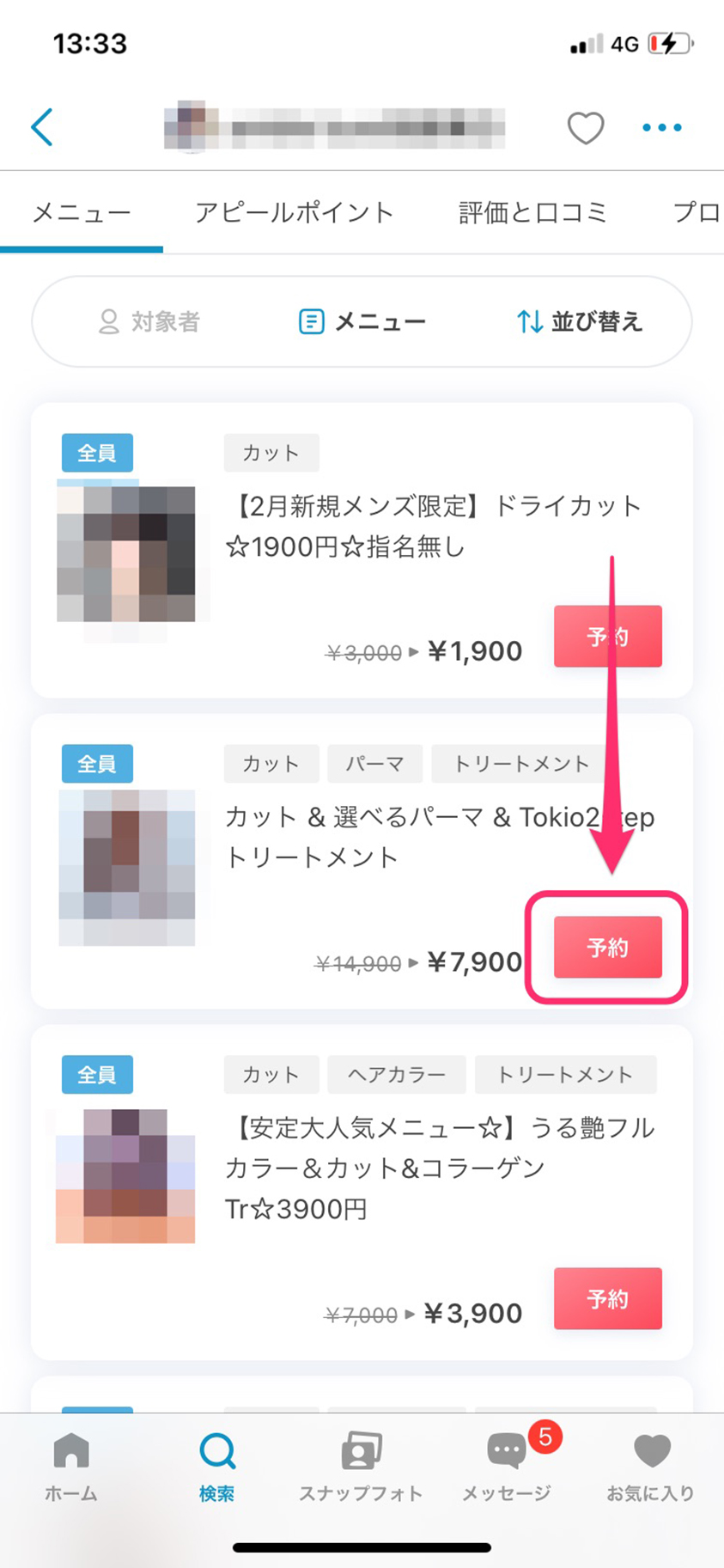Image resolution: width=724 pixels, height=1568 pixels.
Task: Open the 並び替え sort options
Action: [580, 322]
